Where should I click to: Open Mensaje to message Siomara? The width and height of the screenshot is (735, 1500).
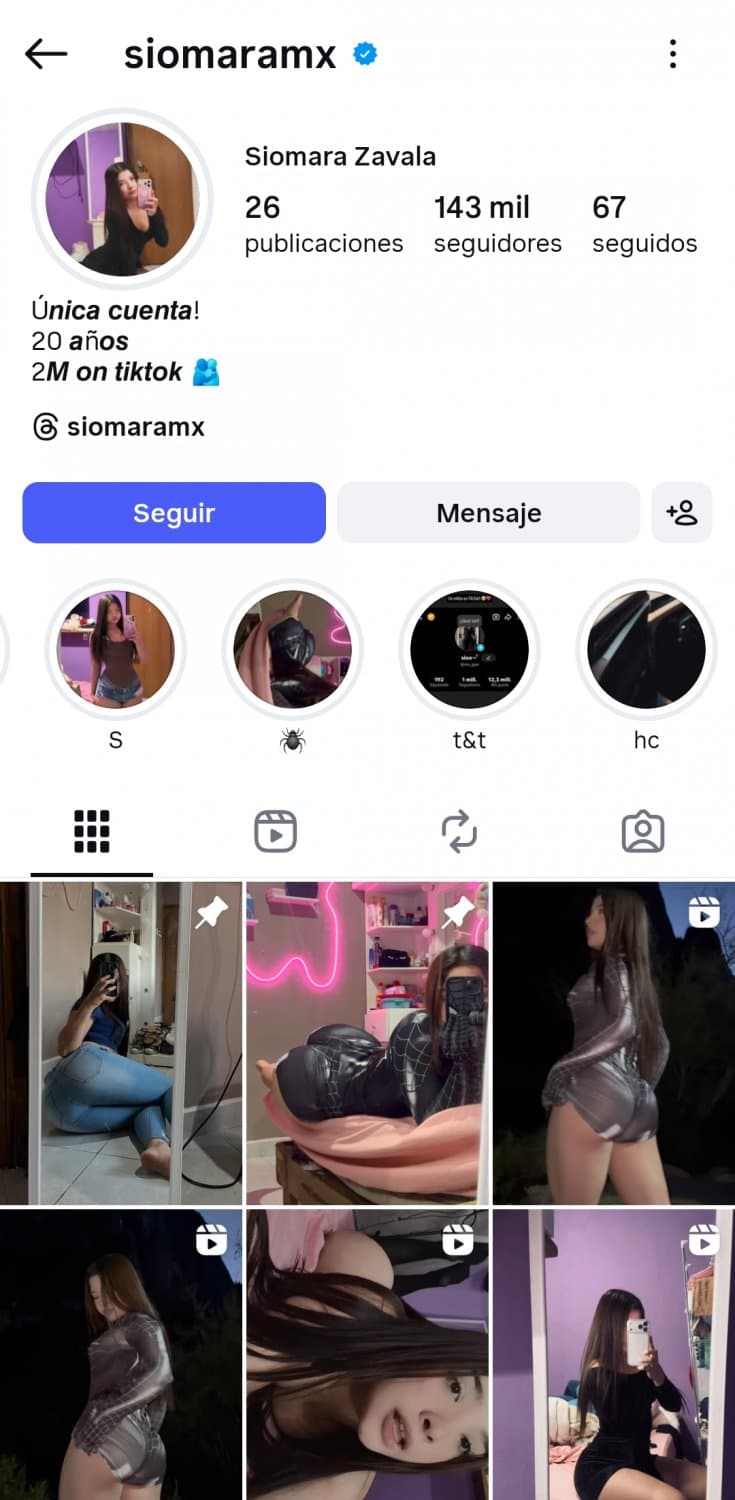point(488,513)
